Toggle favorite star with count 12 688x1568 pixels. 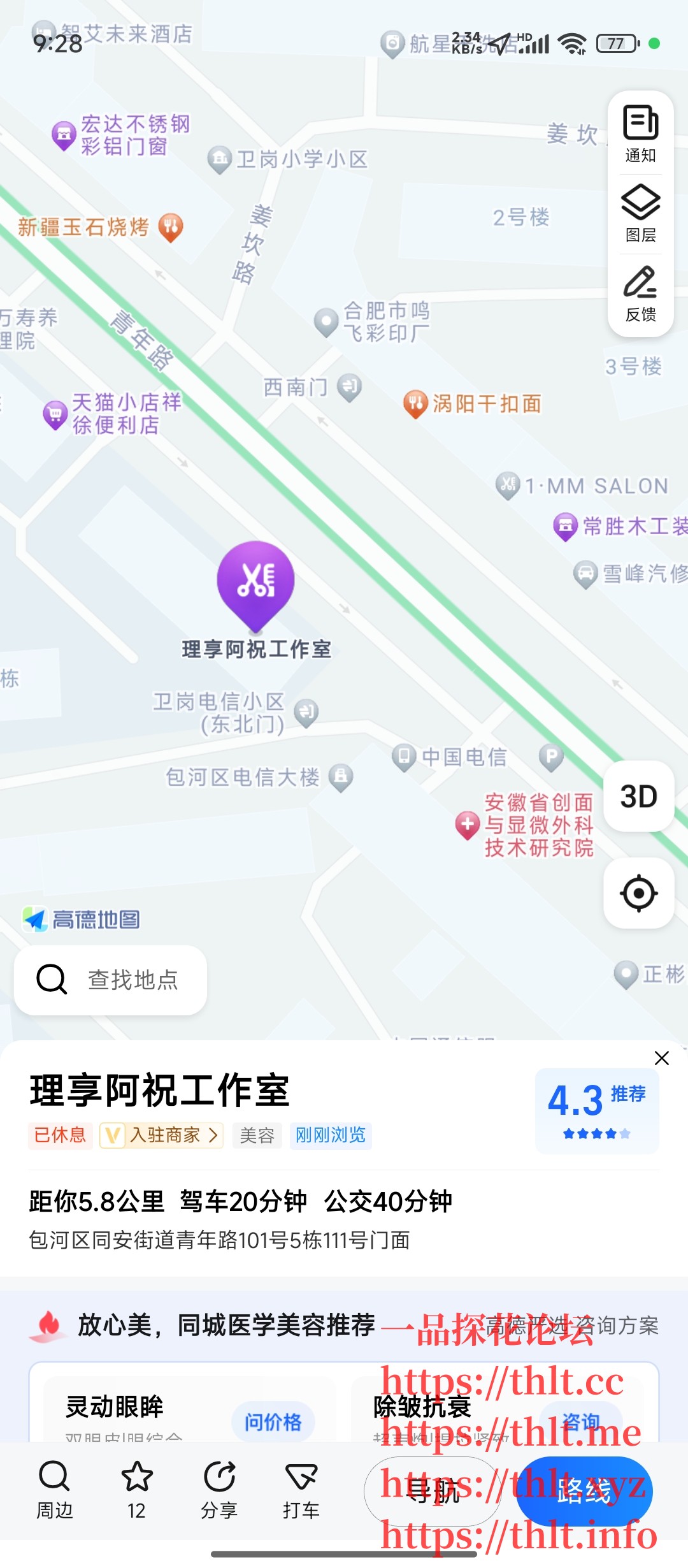click(x=136, y=1485)
